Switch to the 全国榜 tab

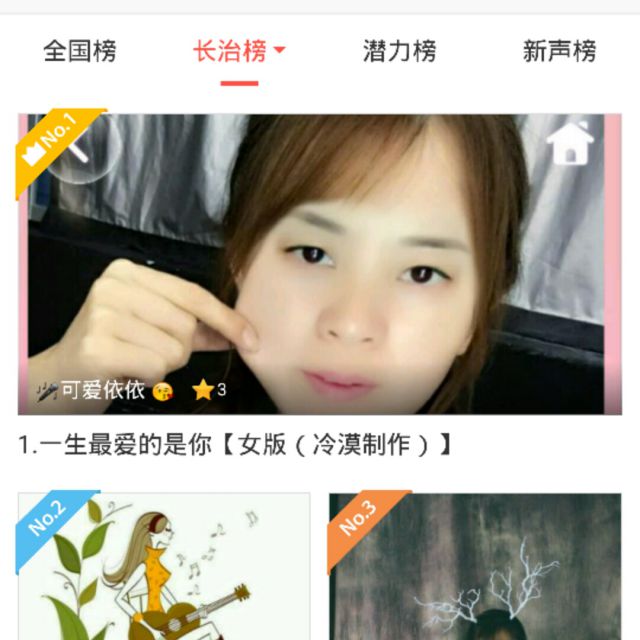click(80, 51)
